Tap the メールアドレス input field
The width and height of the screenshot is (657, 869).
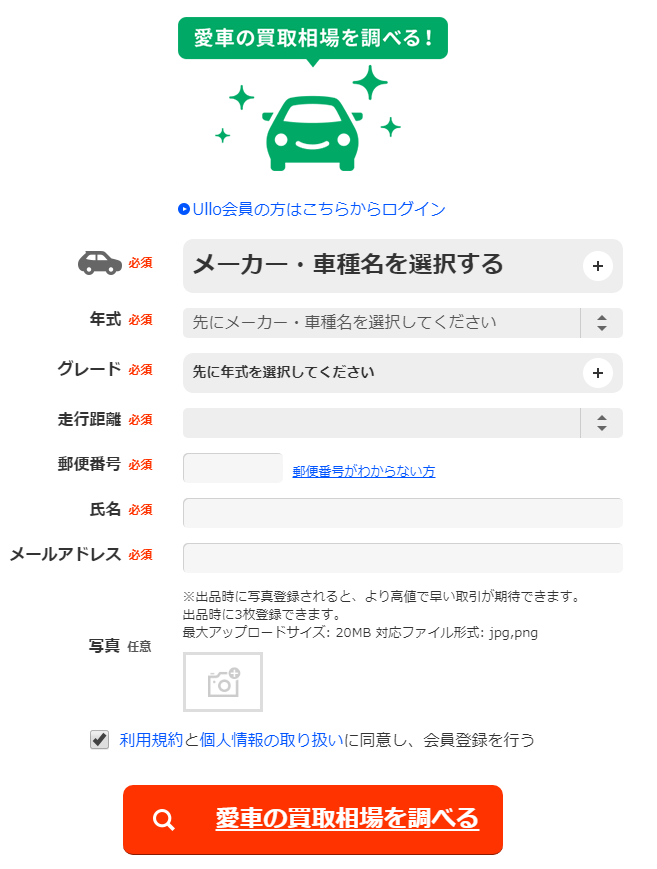(402, 557)
